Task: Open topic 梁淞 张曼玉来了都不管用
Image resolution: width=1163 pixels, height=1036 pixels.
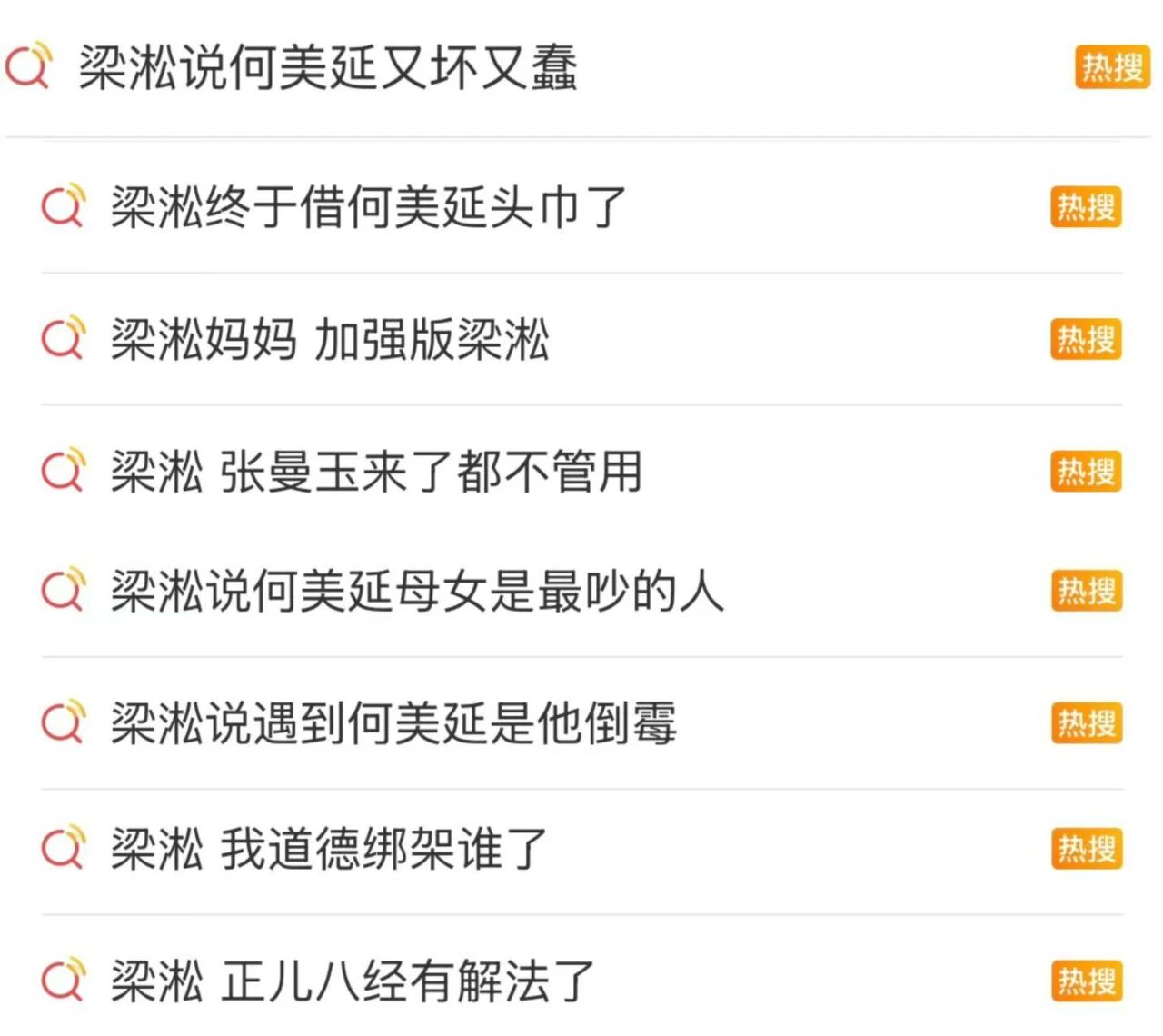Action: 376,473
